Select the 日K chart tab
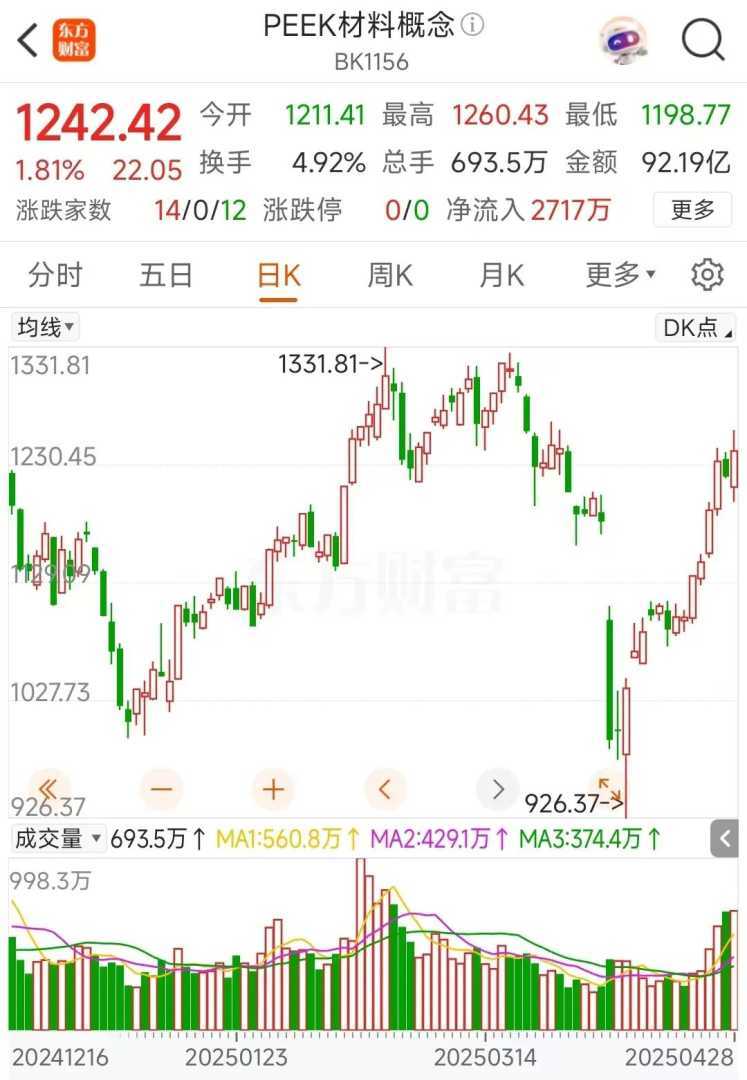747x1080 pixels. 278,275
